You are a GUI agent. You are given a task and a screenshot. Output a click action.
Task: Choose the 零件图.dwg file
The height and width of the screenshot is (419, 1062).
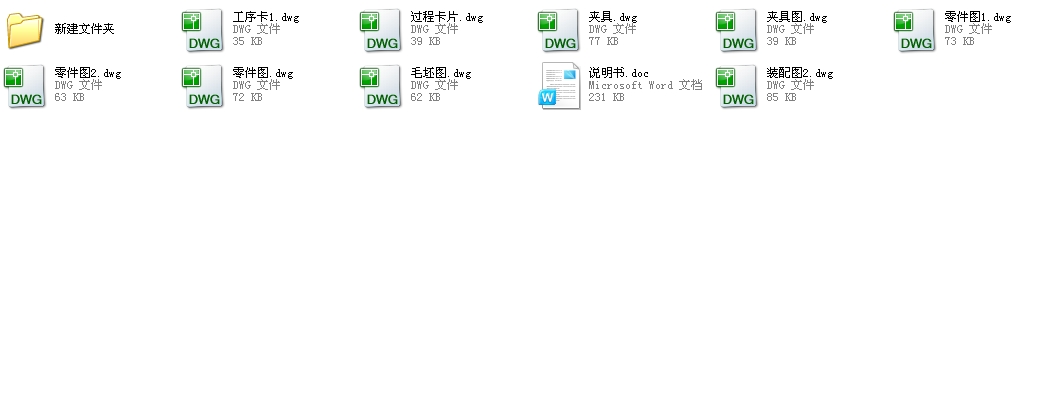point(203,87)
